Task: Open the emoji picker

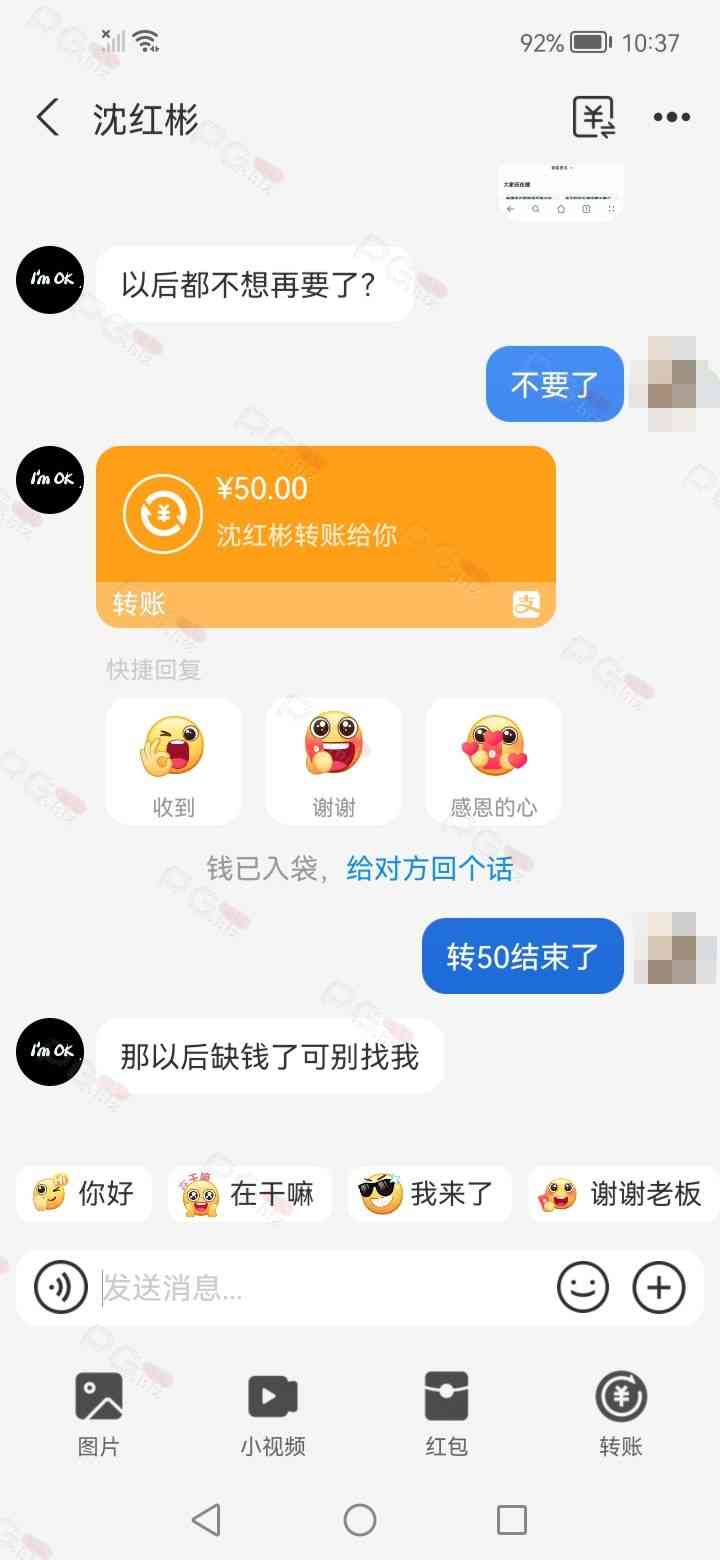Action: pos(583,1287)
